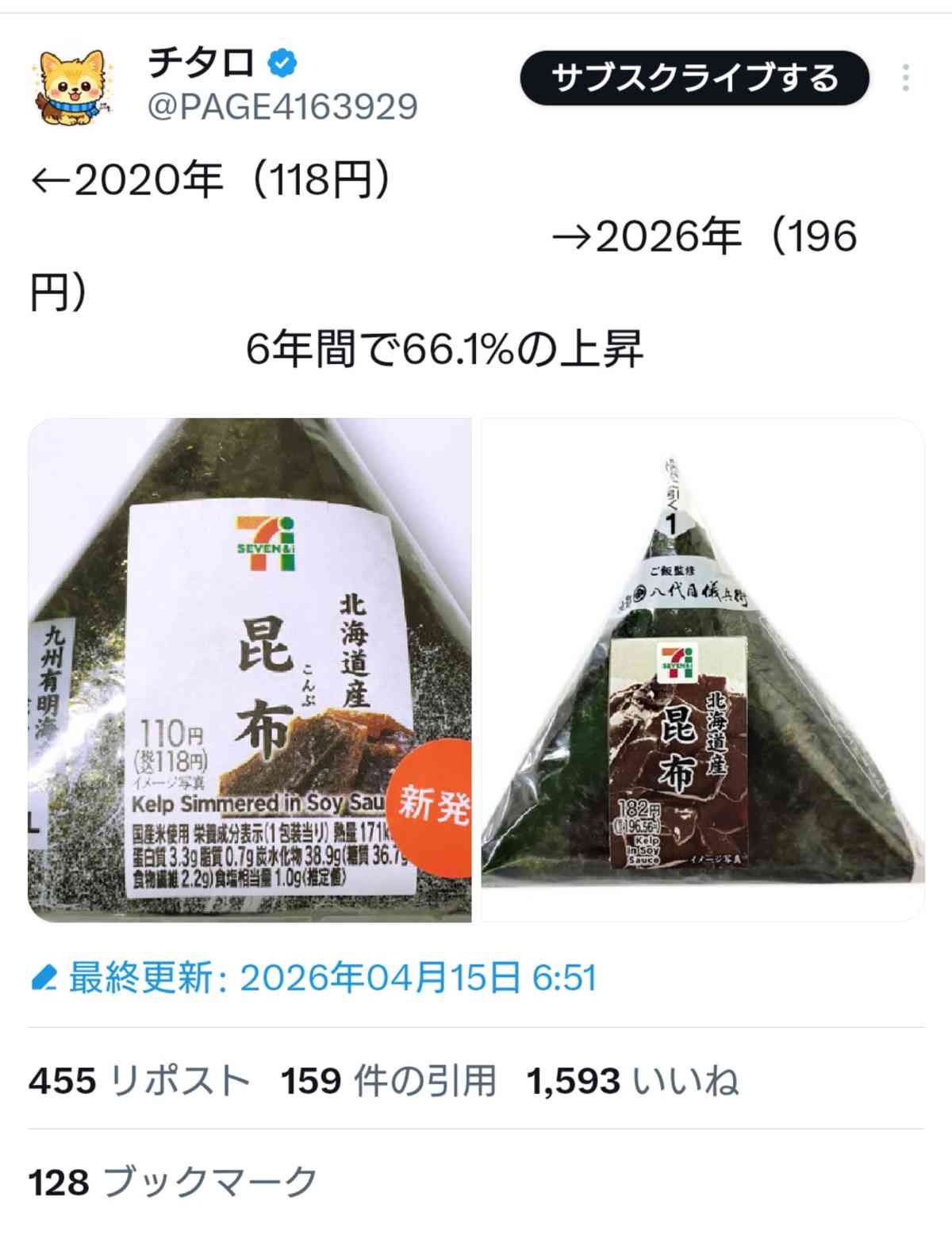This screenshot has height=1235, width=952.
Task: Open the 159 件の引用 list
Action: (x=389, y=1080)
